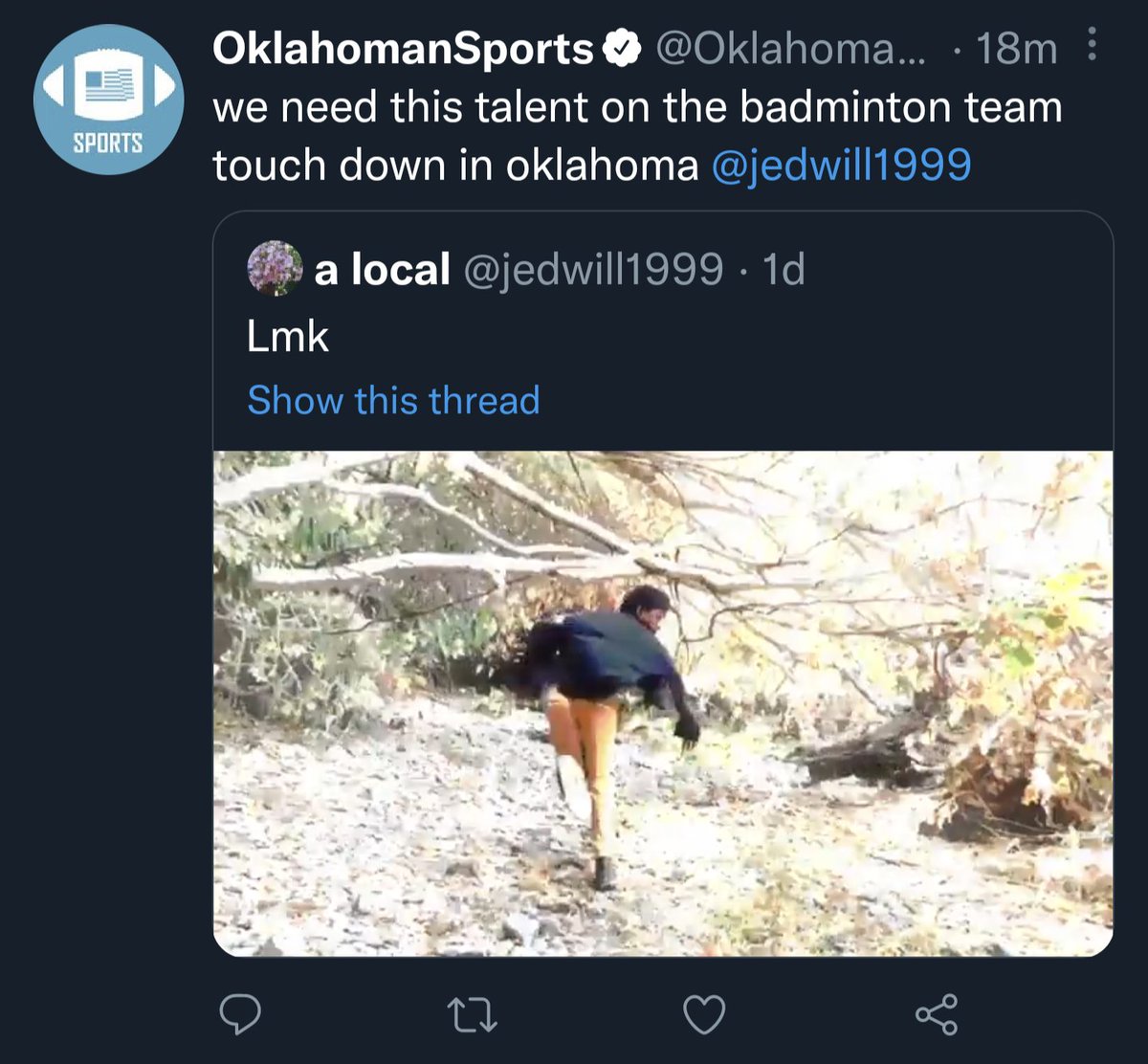This screenshot has width=1148, height=1064.
Task: Open the tweet's three-dot overflow menu
Action: [x=1094, y=46]
